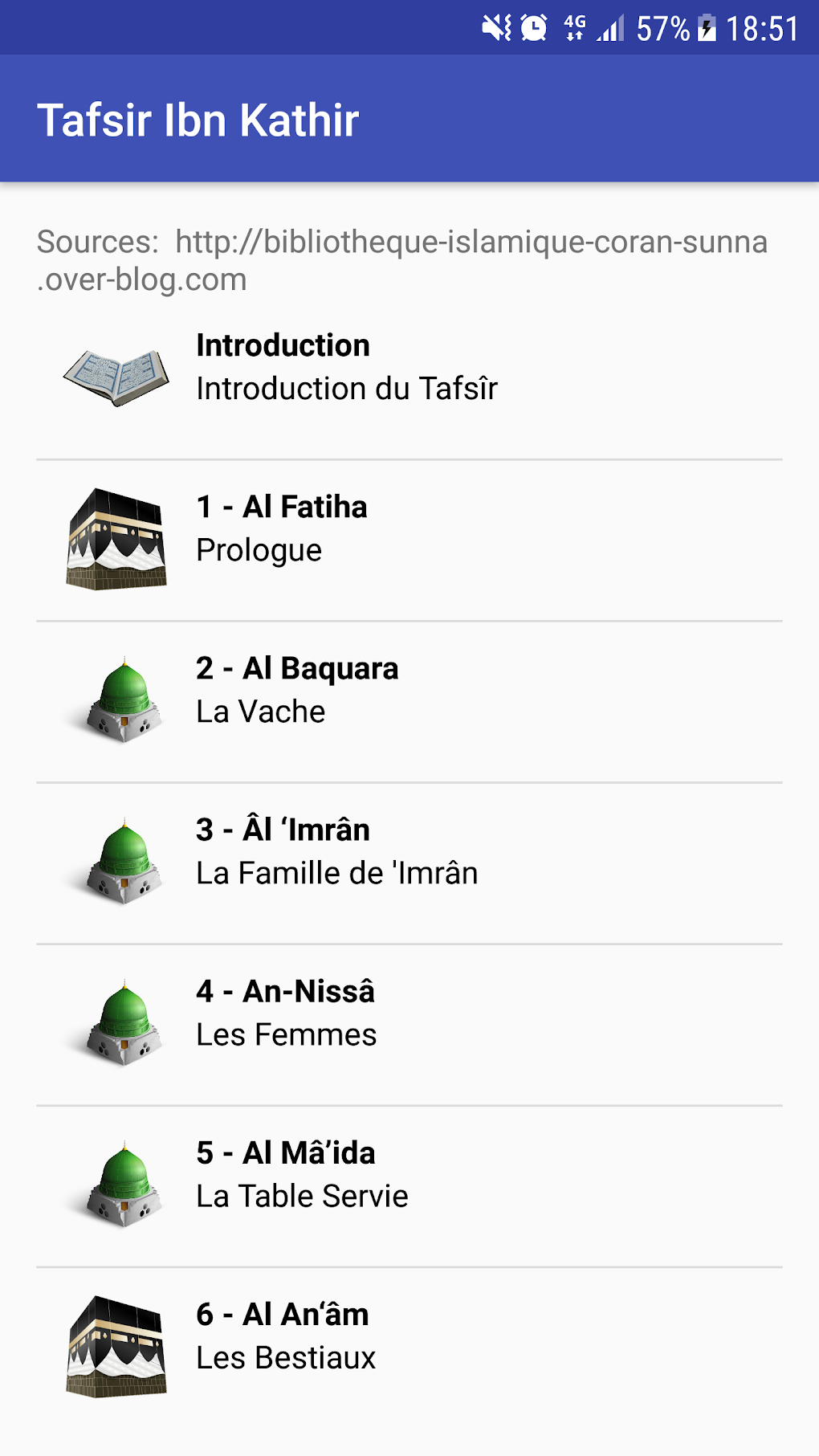
Task: Tap the 4G network indicator in the status bar
Action: coord(573,26)
